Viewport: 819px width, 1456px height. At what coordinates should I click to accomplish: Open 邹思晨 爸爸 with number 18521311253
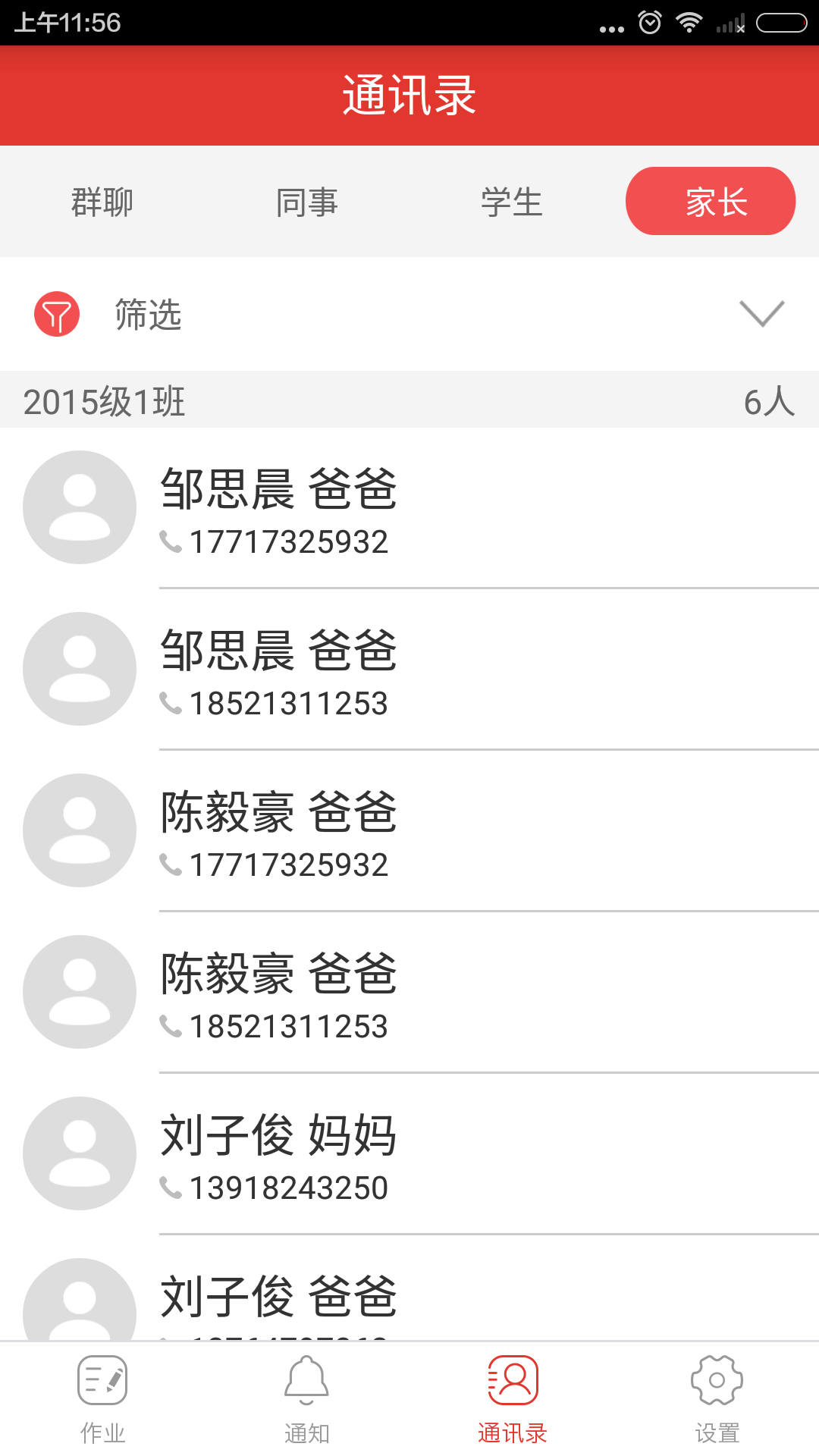(409, 670)
